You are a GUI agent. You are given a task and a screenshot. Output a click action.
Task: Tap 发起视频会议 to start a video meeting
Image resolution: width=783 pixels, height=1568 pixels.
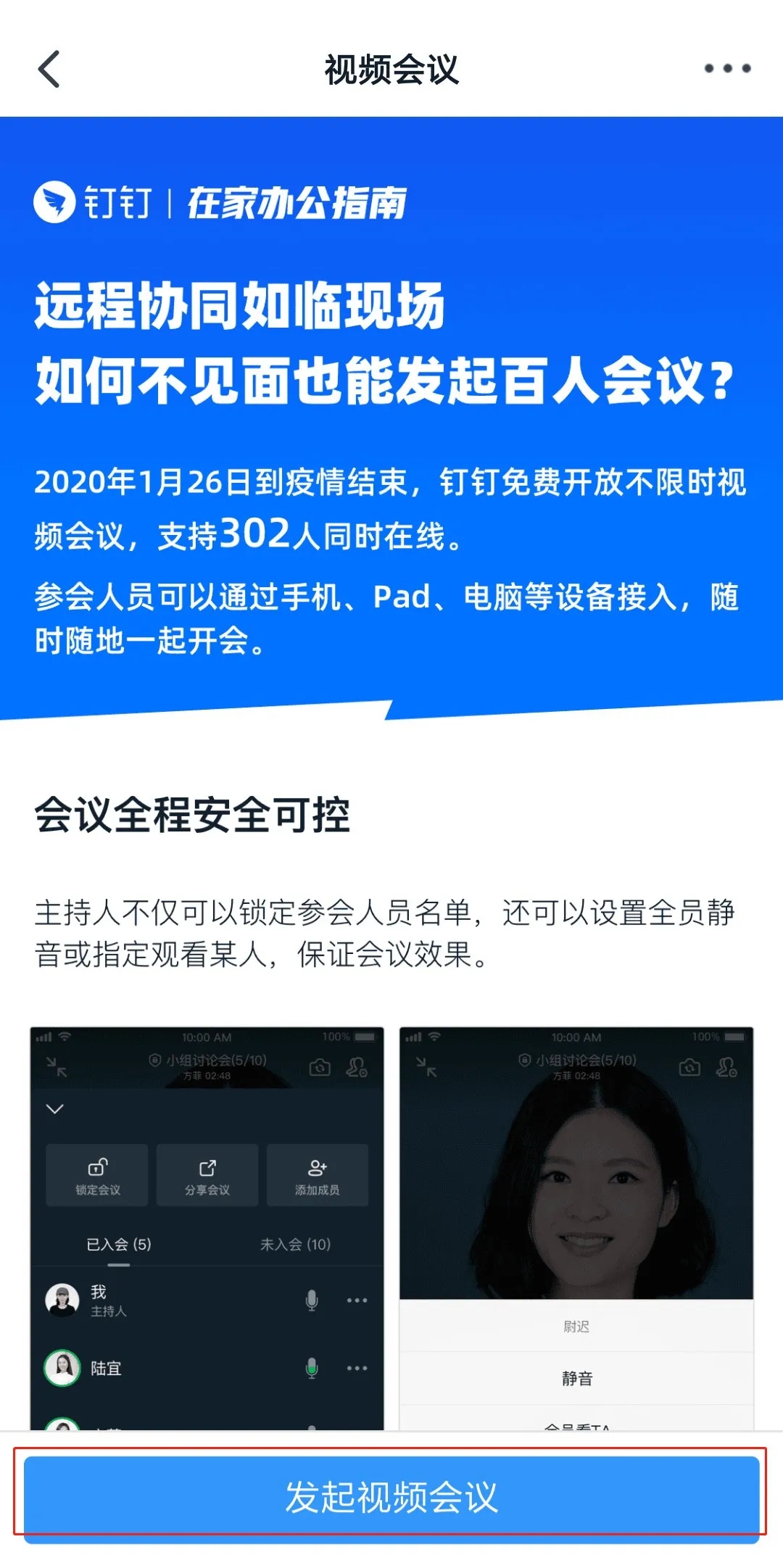tap(391, 1497)
